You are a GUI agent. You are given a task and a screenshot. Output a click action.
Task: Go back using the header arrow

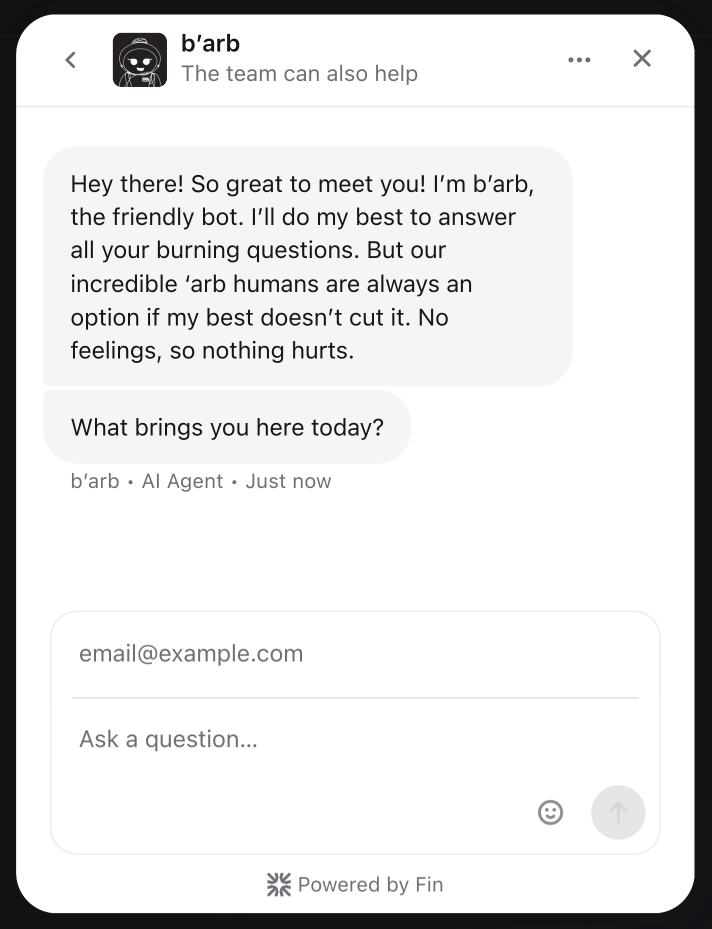(70, 60)
